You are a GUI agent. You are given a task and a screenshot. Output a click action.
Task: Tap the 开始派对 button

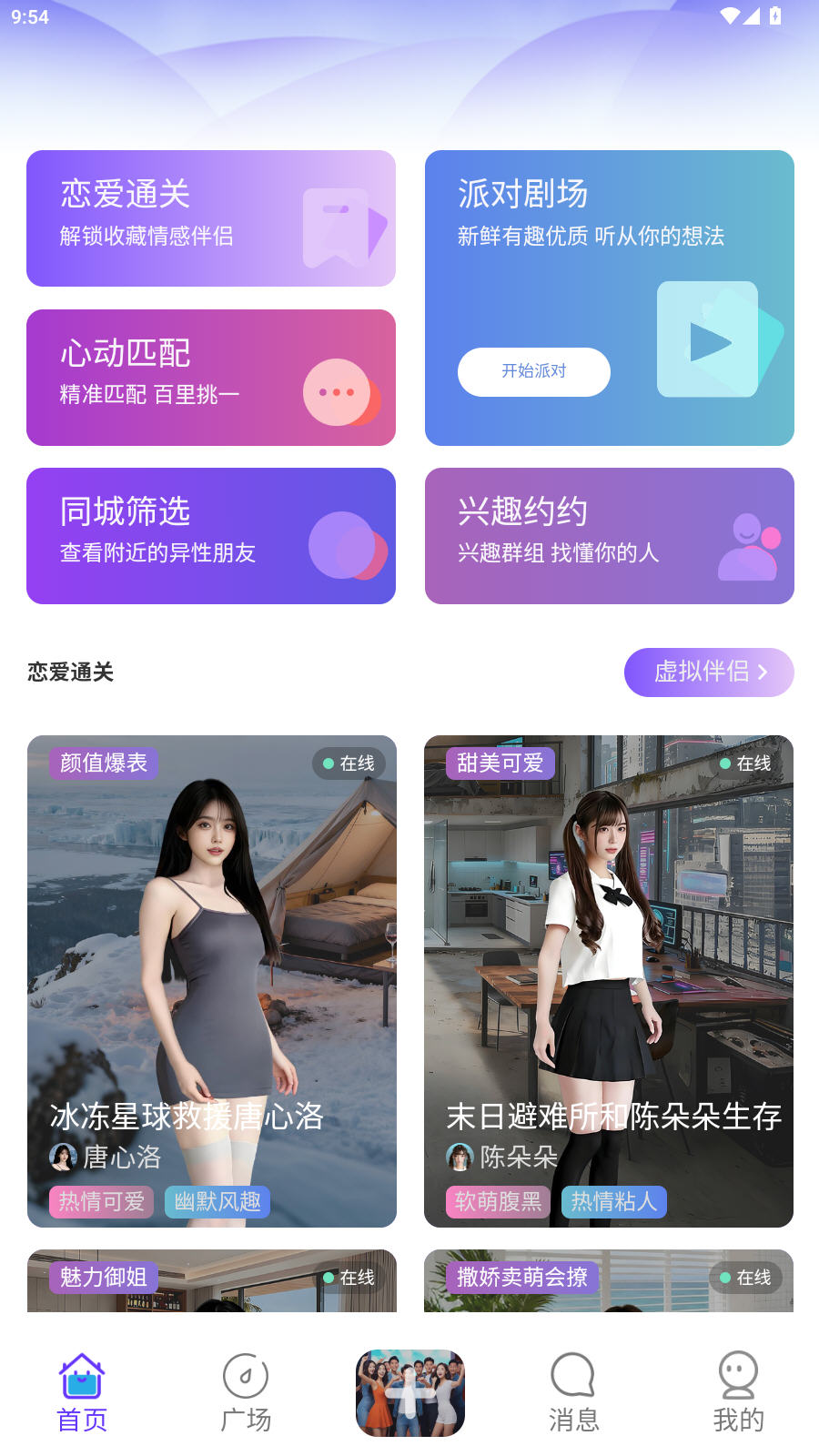(x=533, y=371)
